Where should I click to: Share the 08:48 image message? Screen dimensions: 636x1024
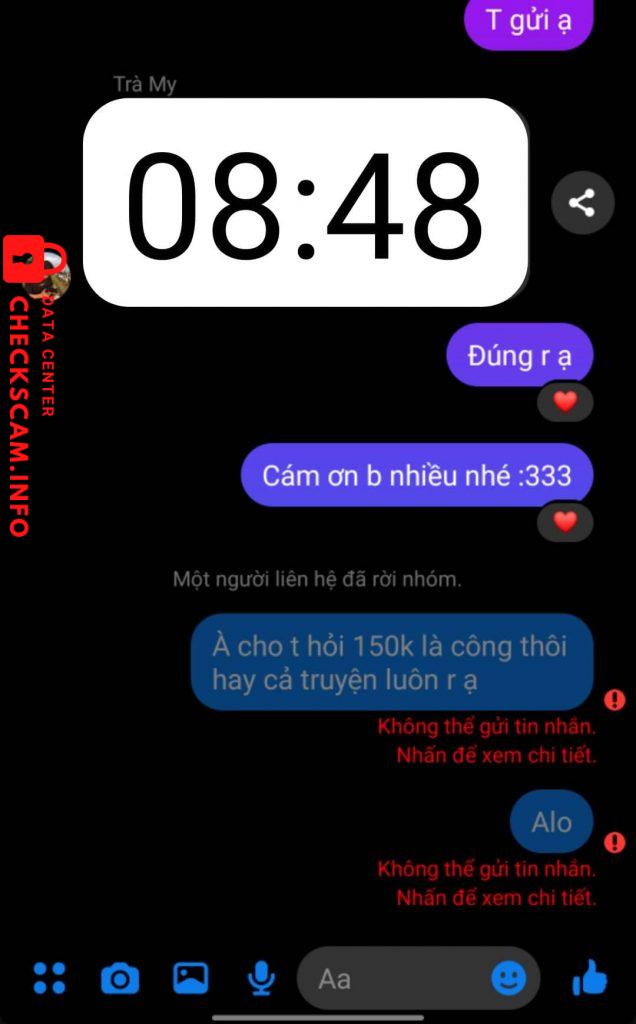coord(582,203)
